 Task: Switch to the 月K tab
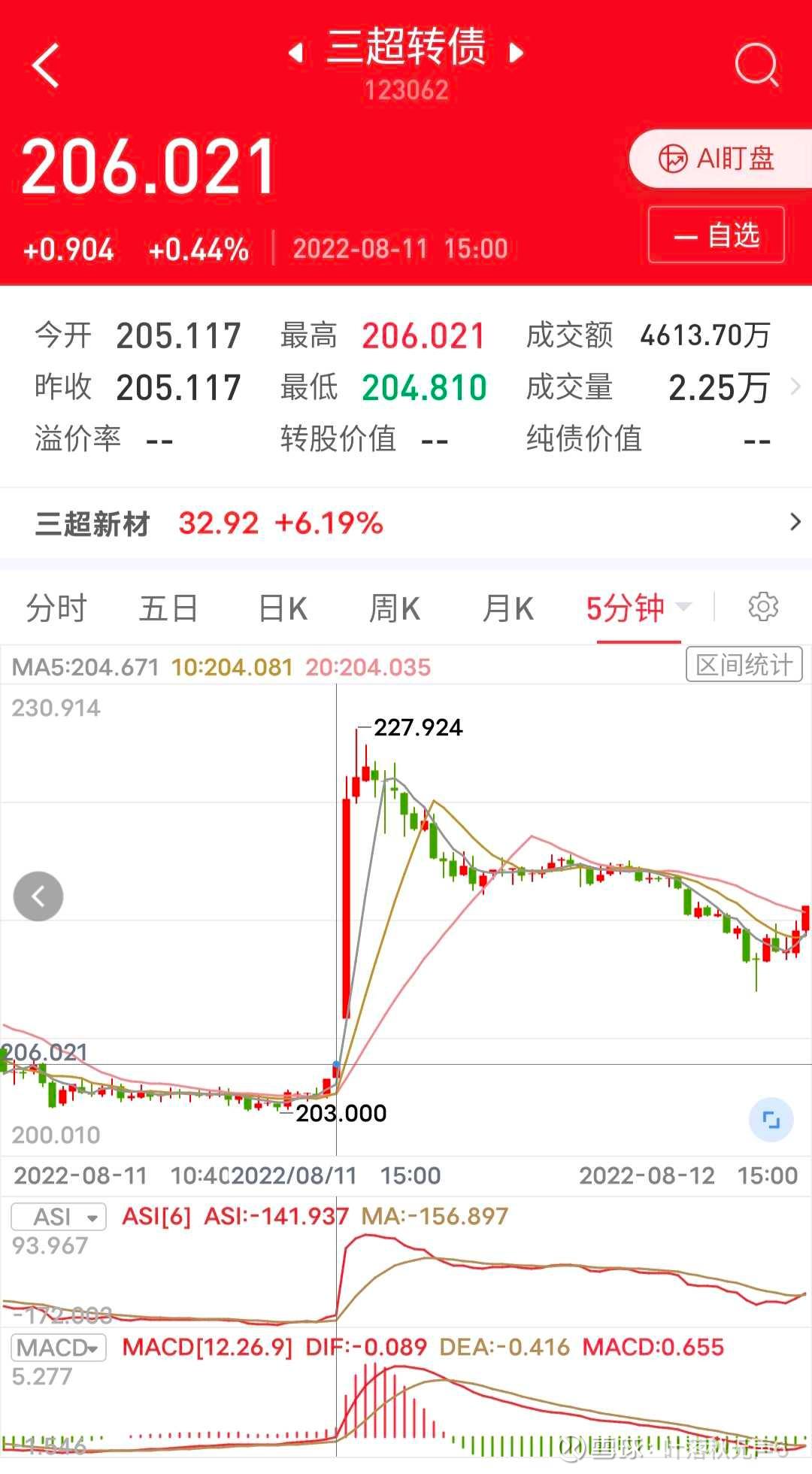[506, 608]
